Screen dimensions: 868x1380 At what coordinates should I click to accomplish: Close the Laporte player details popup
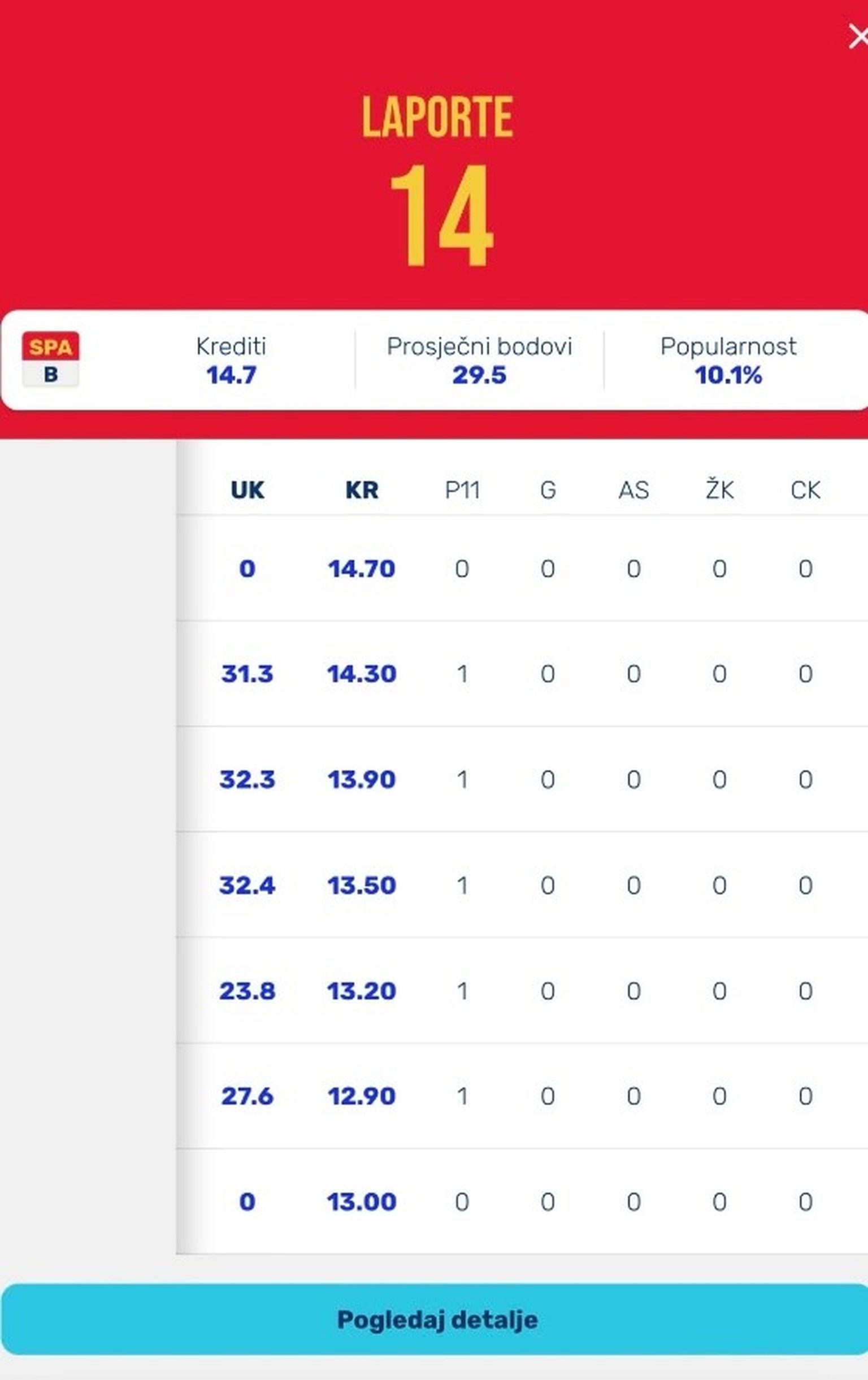coord(858,37)
